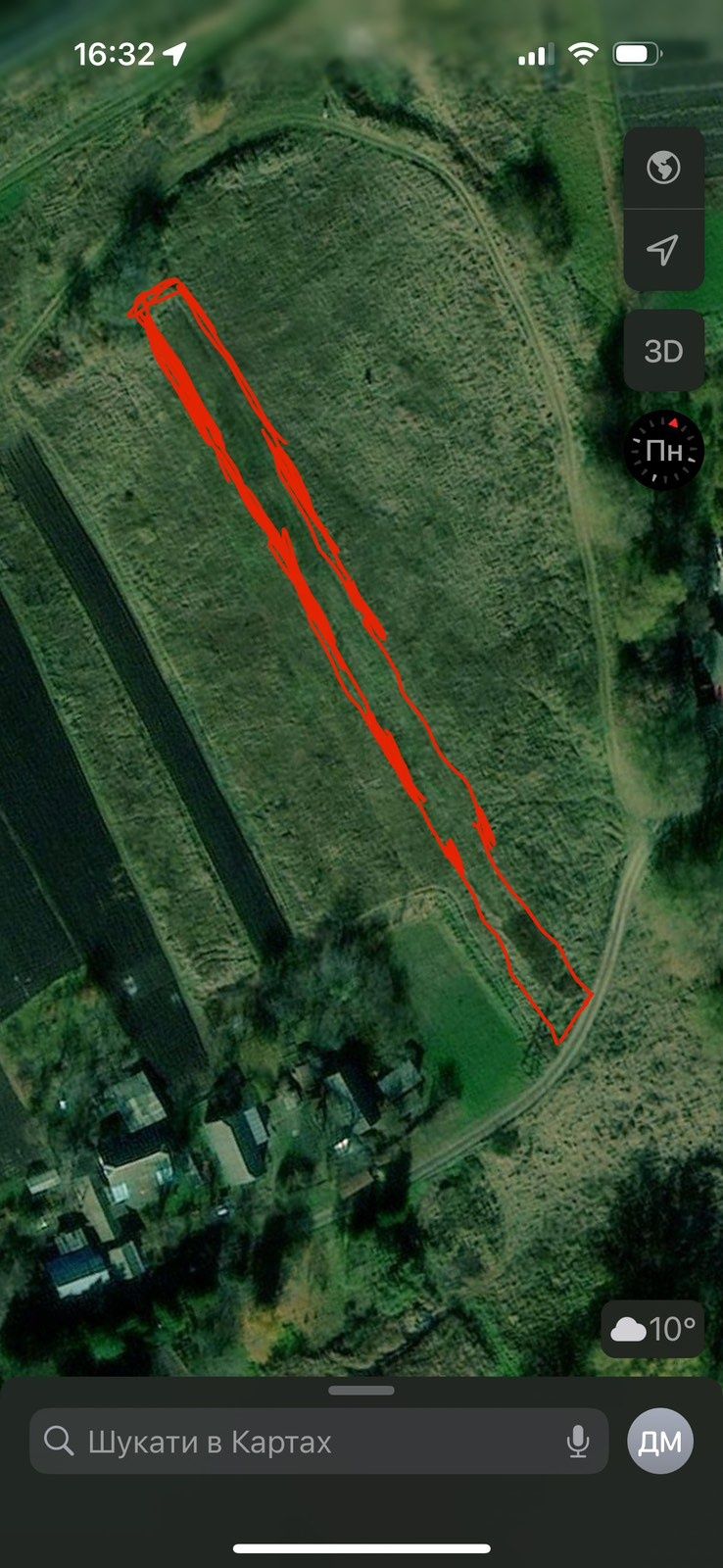Open the map mode globe button
723x1568 pixels.
tap(663, 168)
